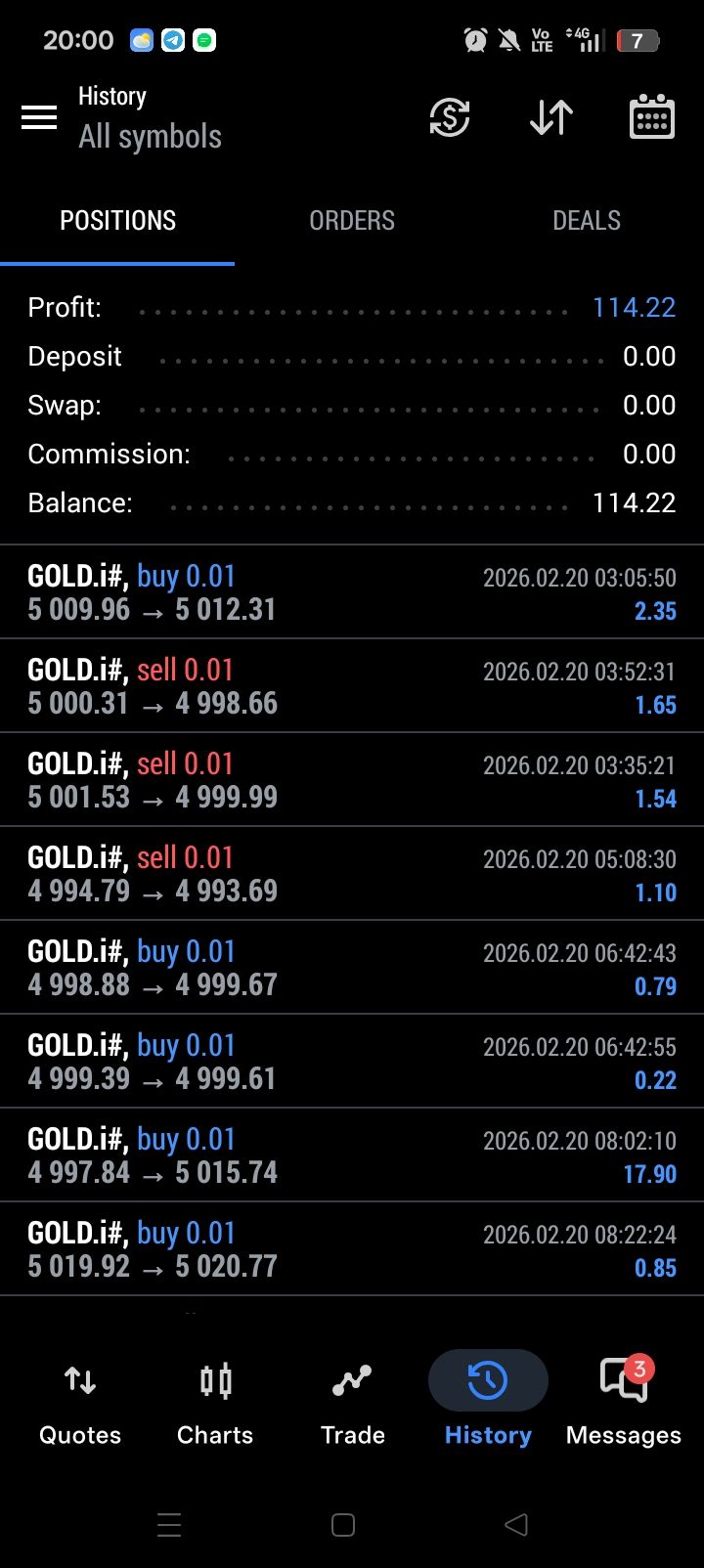Switch to the ORDERS tab
The height and width of the screenshot is (1568, 704).
pyautogui.click(x=352, y=221)
